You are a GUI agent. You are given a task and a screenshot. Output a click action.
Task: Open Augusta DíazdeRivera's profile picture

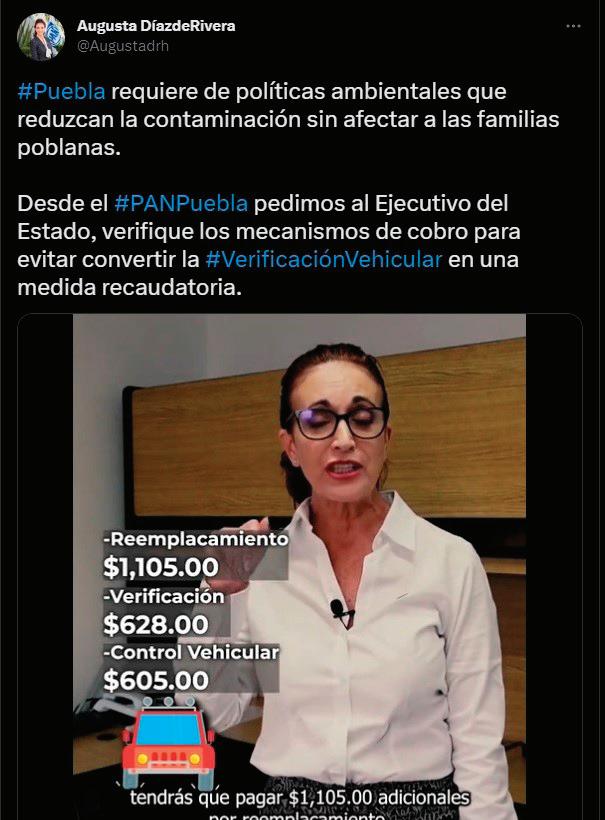pos(41,37)
